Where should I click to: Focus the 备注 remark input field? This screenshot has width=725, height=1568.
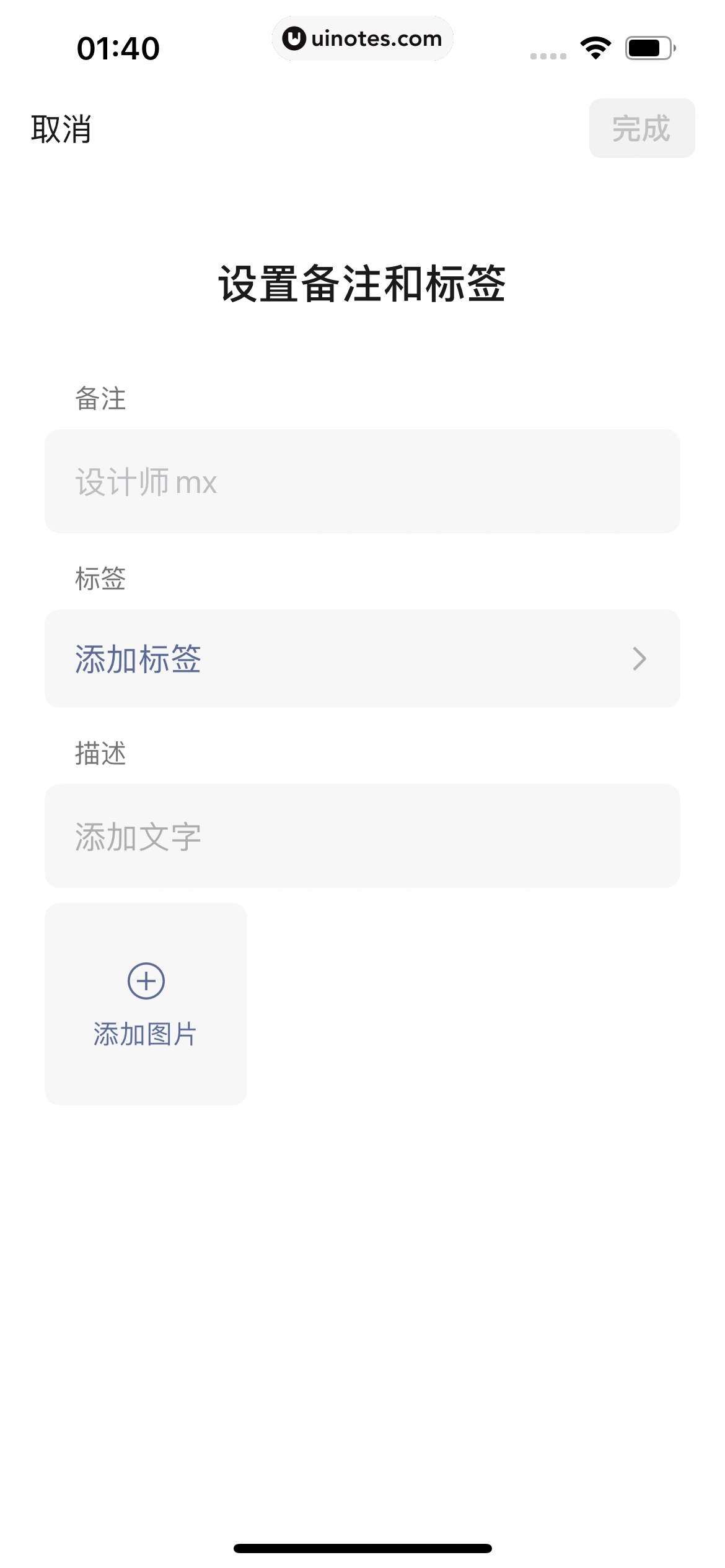point(362,481)
